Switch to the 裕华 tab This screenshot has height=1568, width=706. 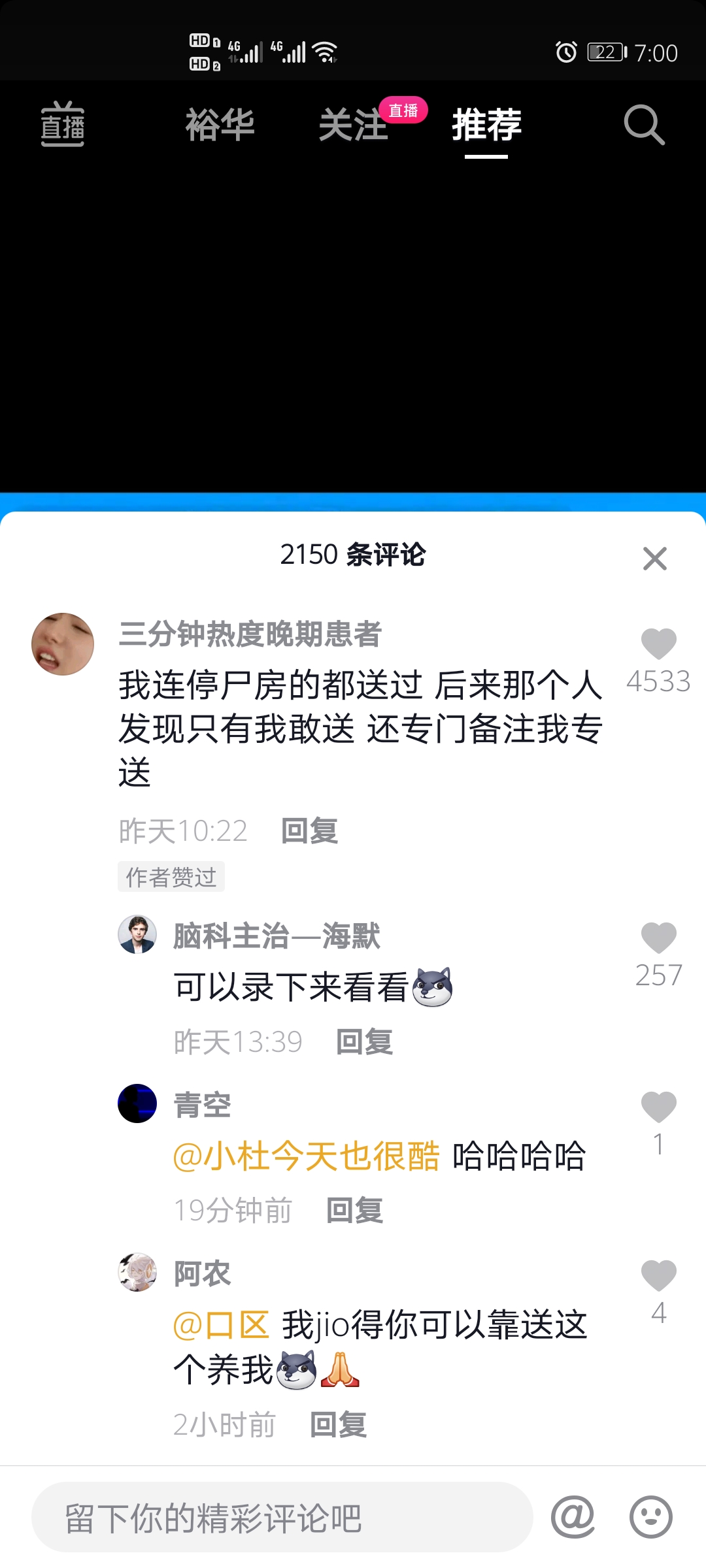click(x=220, y=124)
